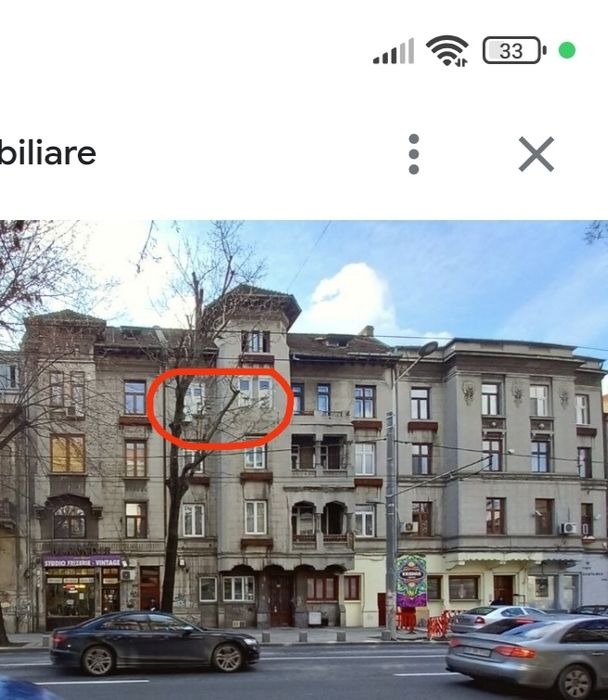
Task: Open the three-dot overflow menu
Action: click(x=414, y=154)
